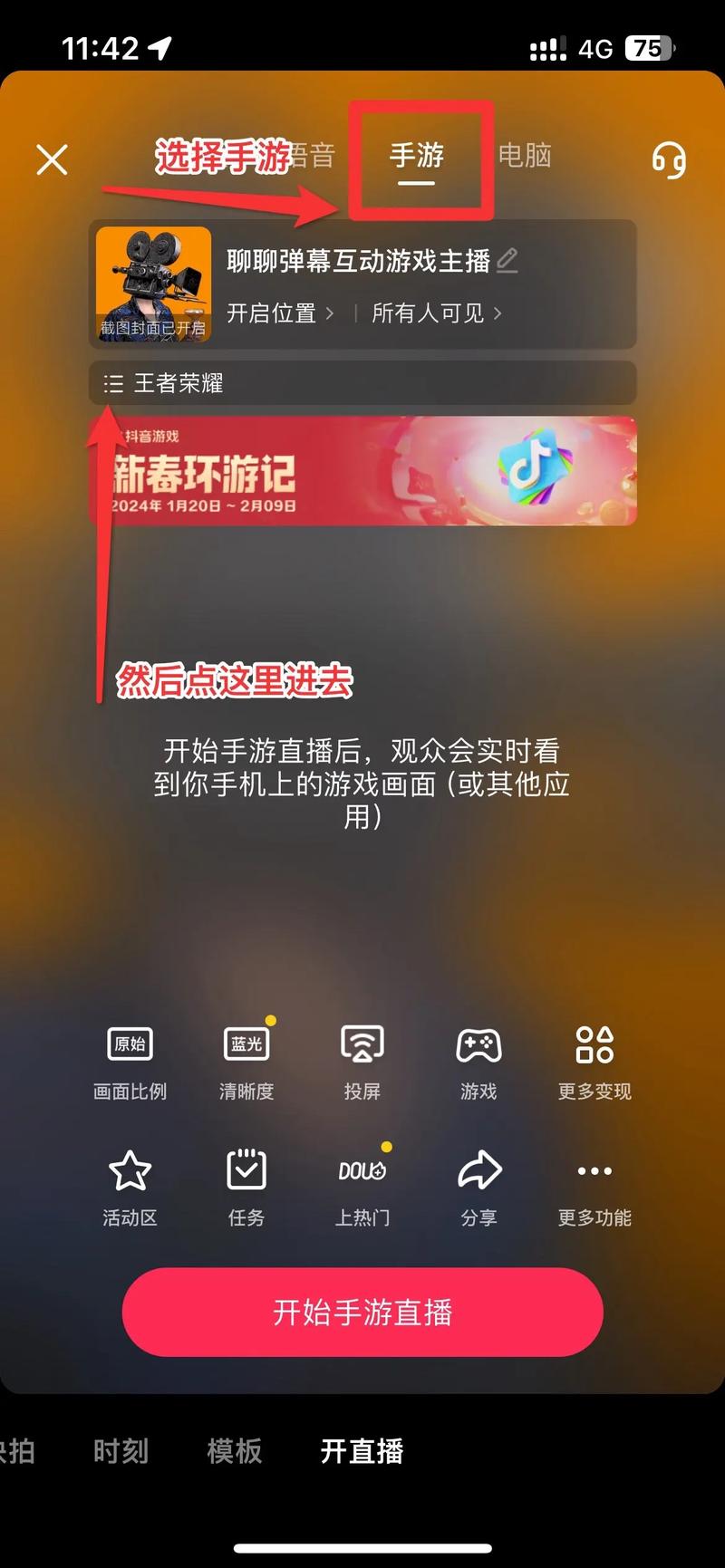725x1568 pixels.
Task: Open 画面比例 option
Action: pos(130,1062)
